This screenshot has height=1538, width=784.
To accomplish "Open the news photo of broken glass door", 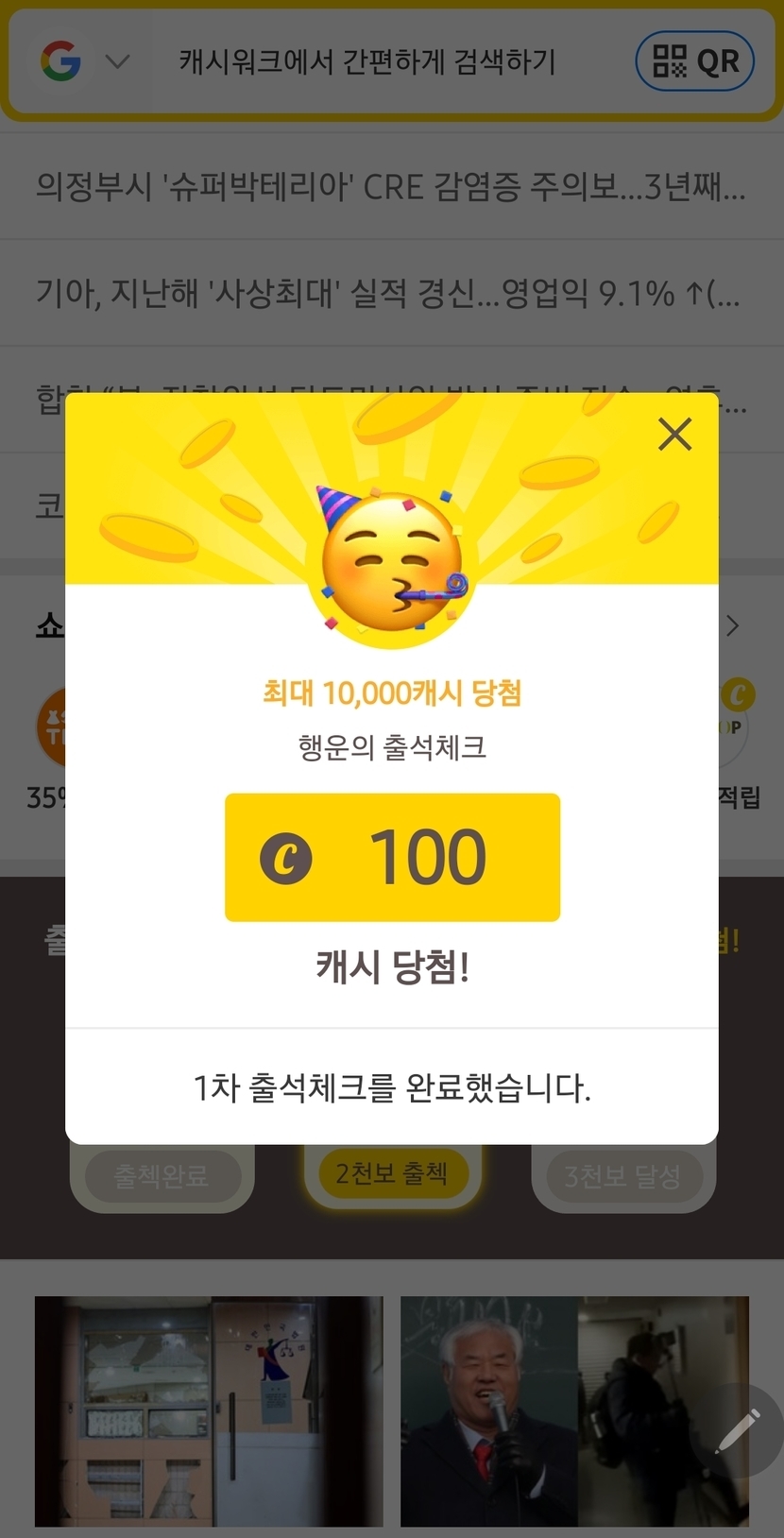I will 209,1410.
